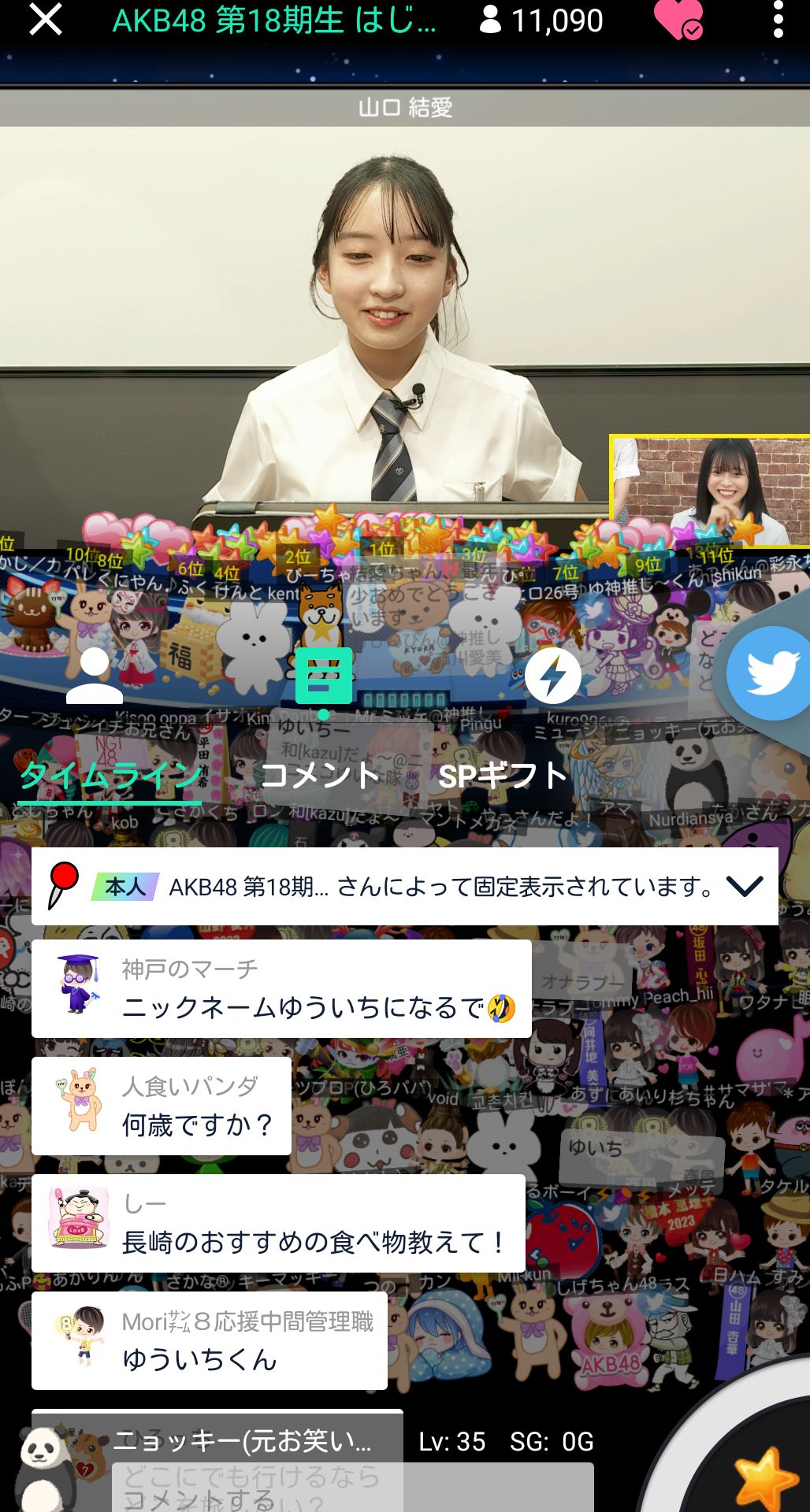Tap the コメントする input field
The image size is (810, 1512).
pos(352,1488)
